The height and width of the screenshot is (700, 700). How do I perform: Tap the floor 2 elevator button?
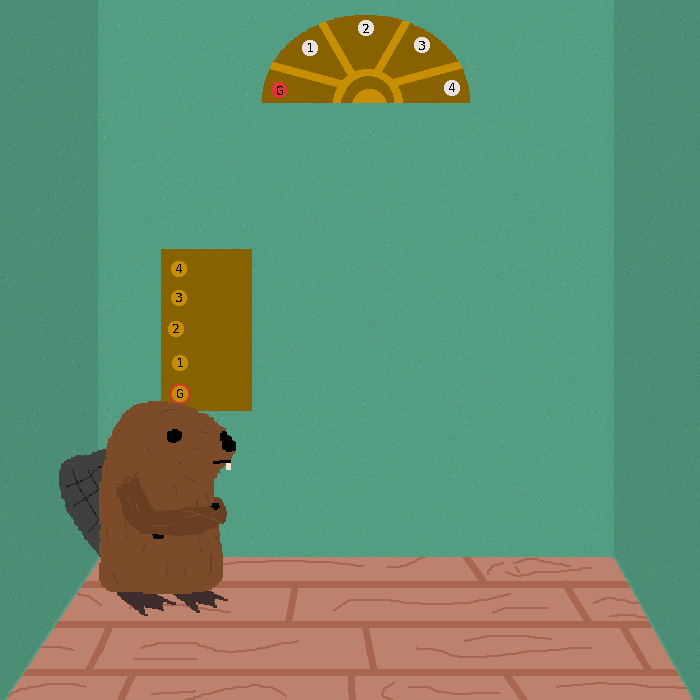point(176,329)
